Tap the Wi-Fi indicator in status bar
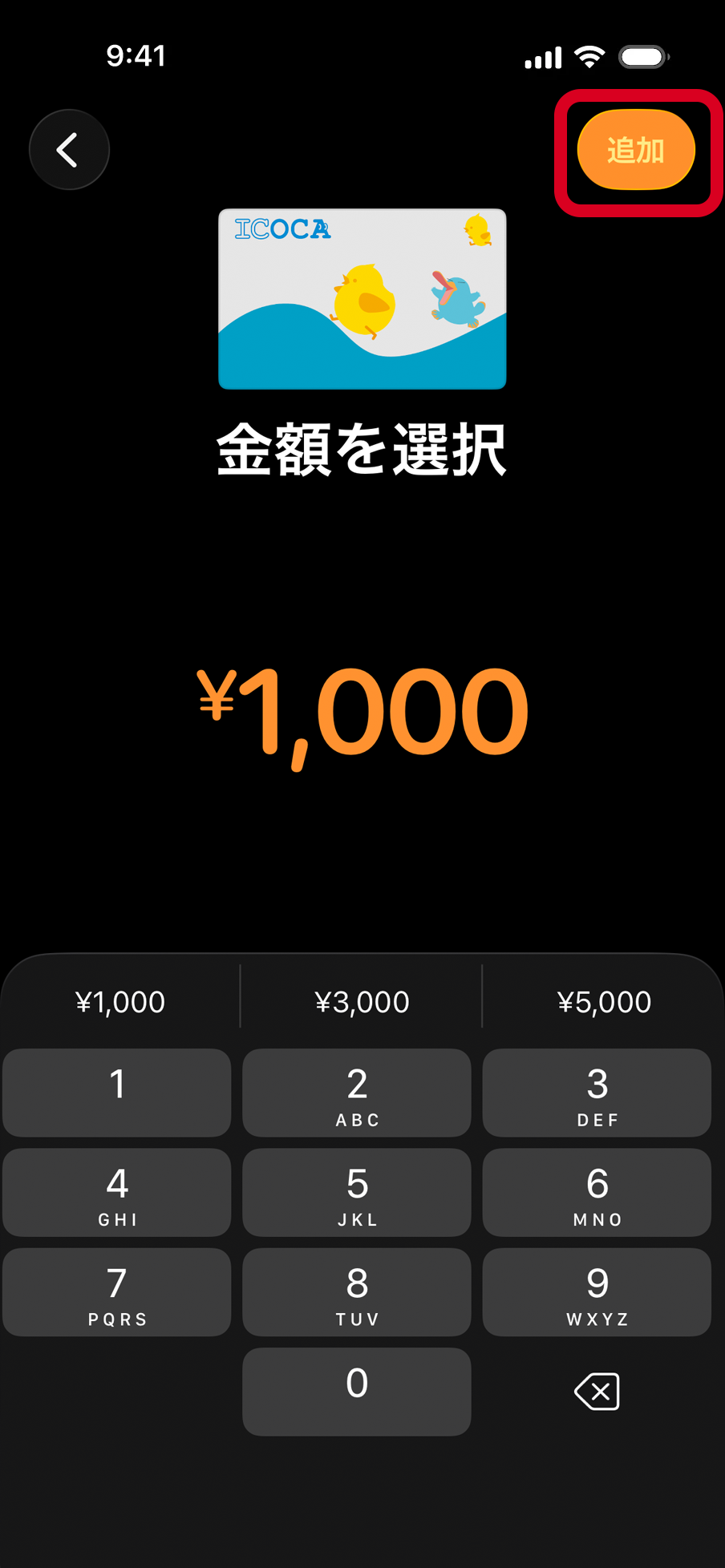This screenshot has height=1568, width=725. pos(589,55)
